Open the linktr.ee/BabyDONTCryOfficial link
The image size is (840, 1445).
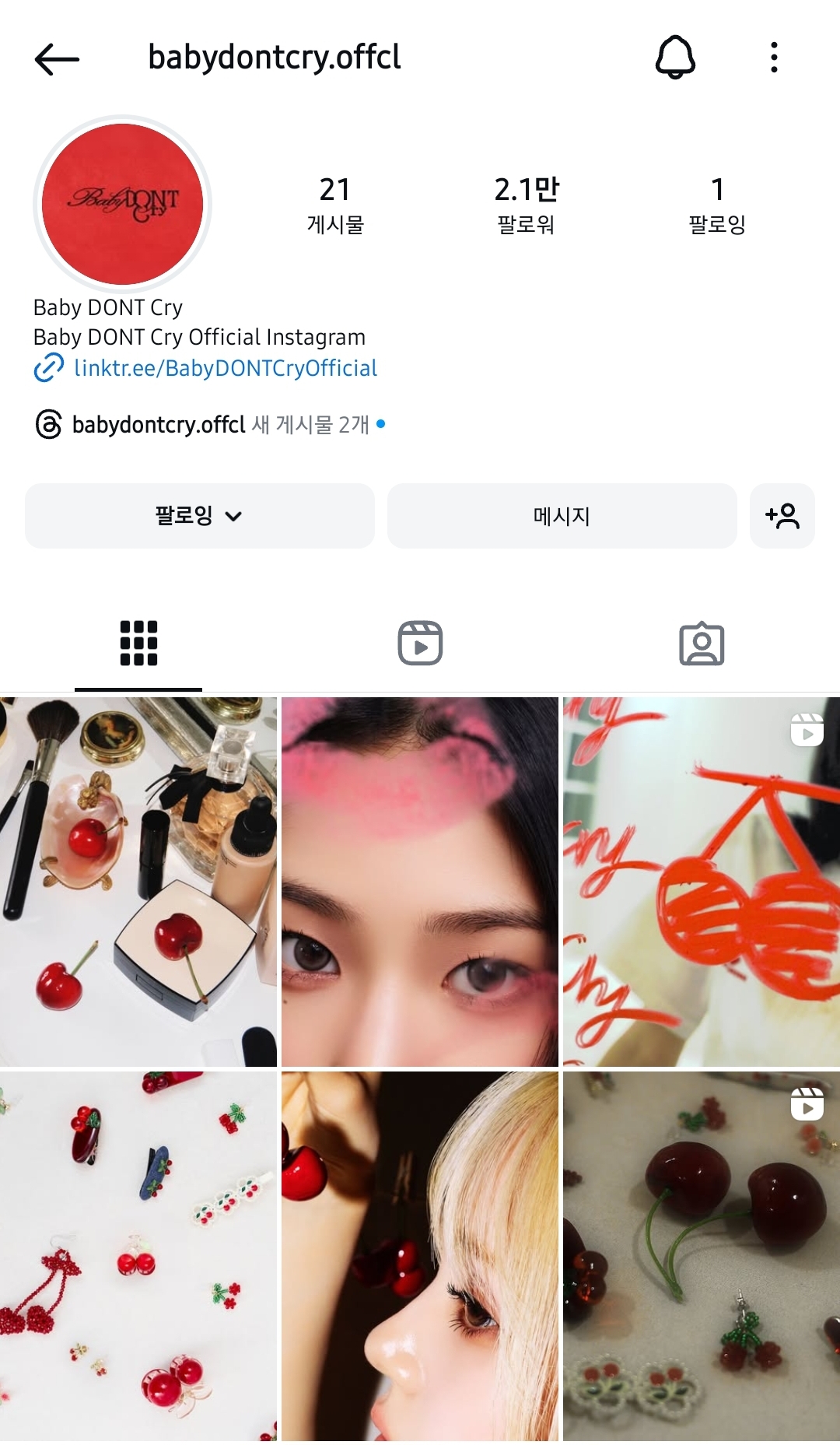click(x=225, y=368)
